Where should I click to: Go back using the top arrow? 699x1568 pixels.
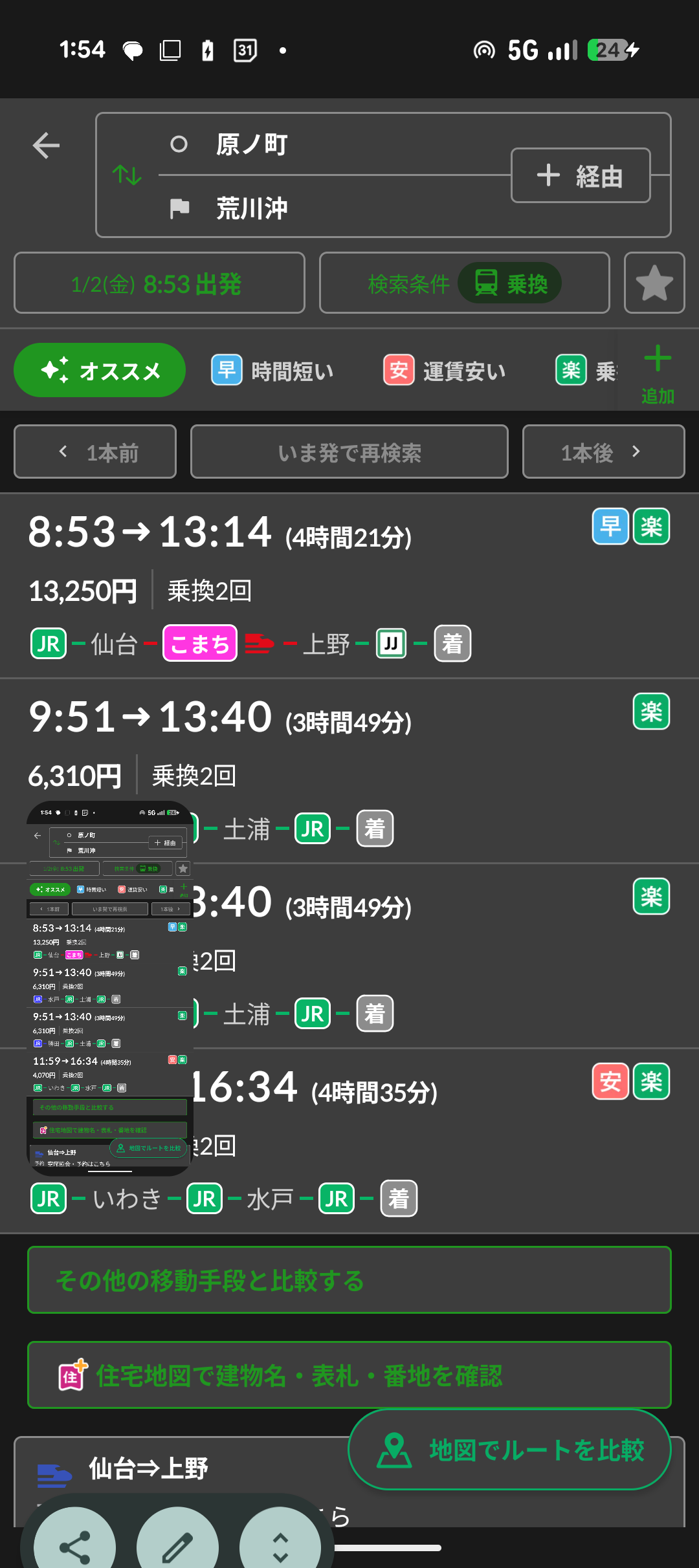coord(46,146)
